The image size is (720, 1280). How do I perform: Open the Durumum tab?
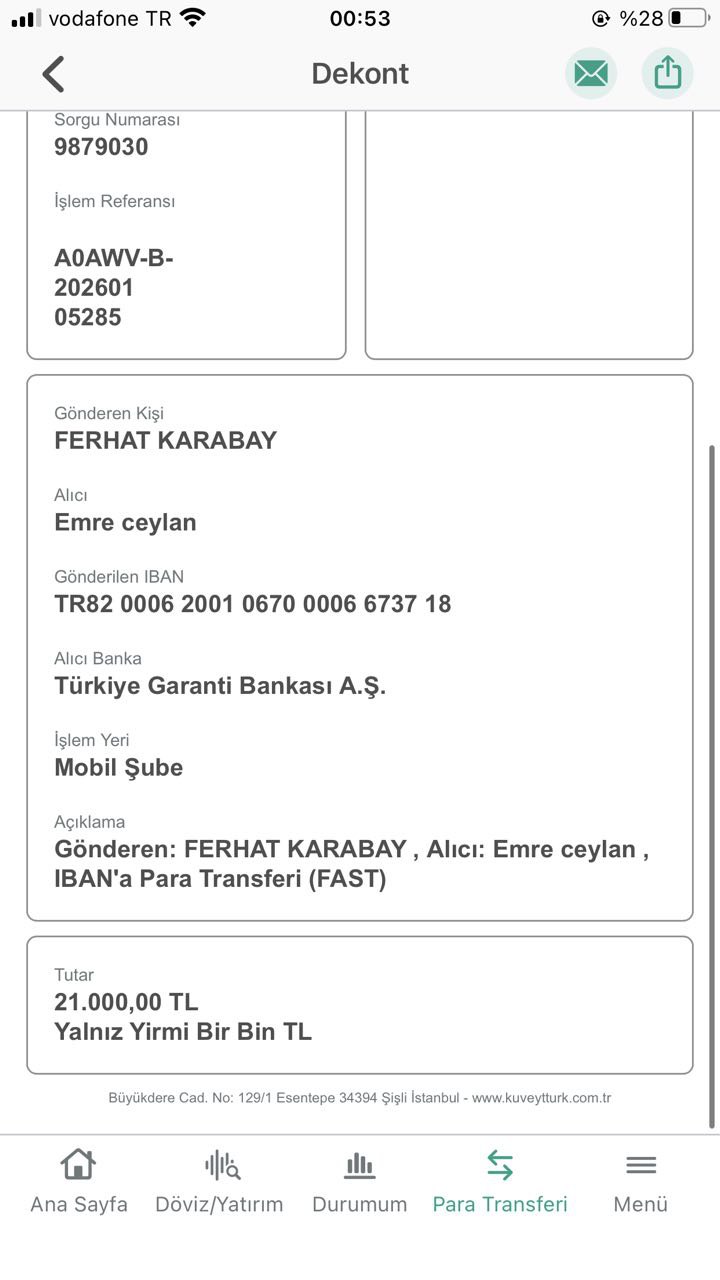[x=360, y=1181]
